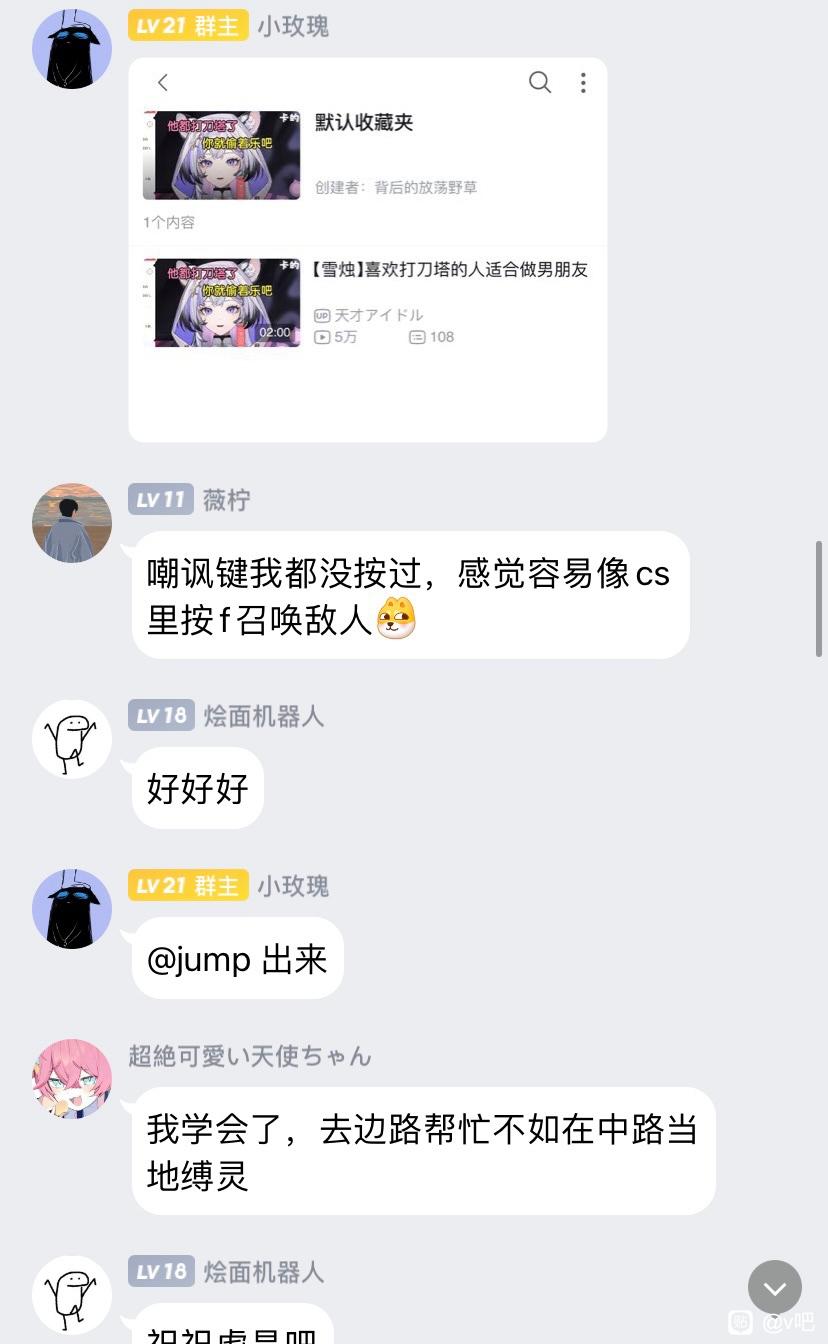Image resolution: width=828 pixels, height=1344 pixels.
Task: Open 薇柠's profile avatar
Action: click(72, 523)
